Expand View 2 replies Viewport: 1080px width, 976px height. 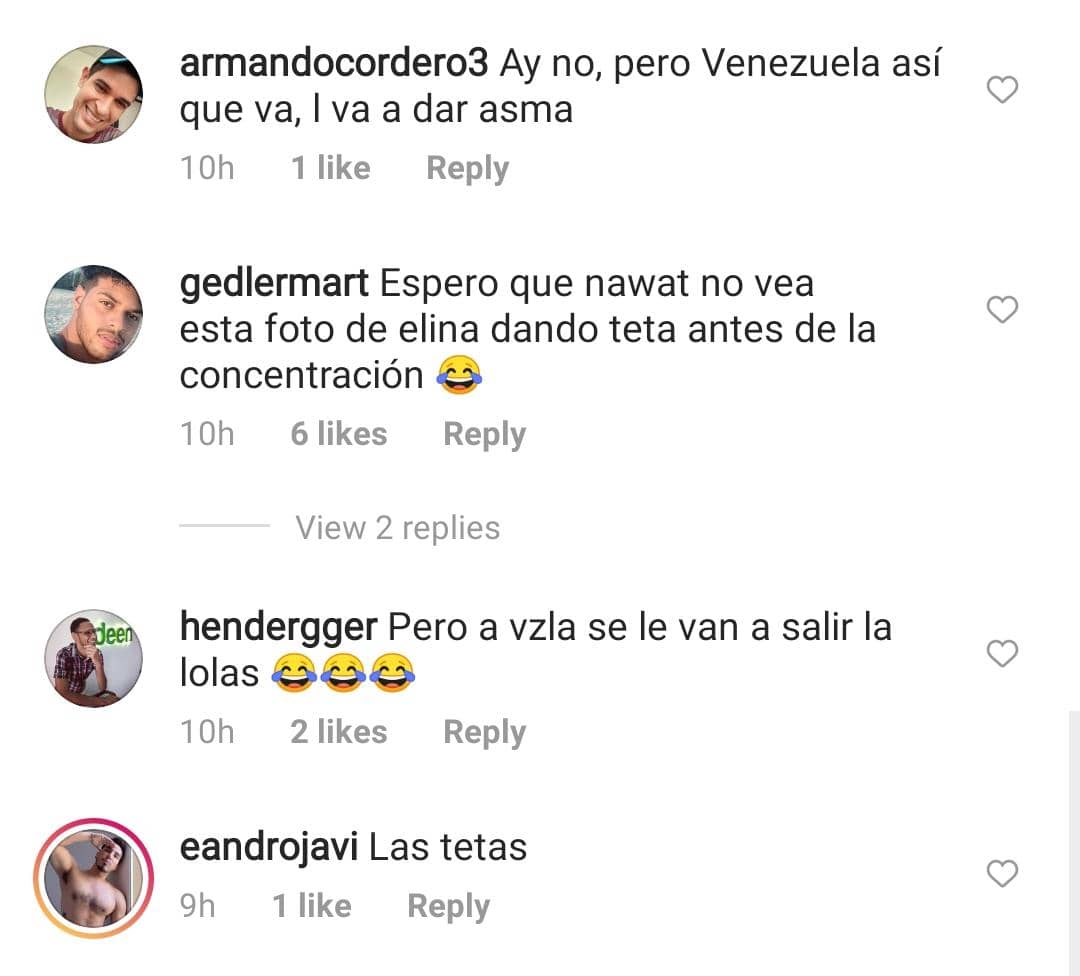(397, 527)
